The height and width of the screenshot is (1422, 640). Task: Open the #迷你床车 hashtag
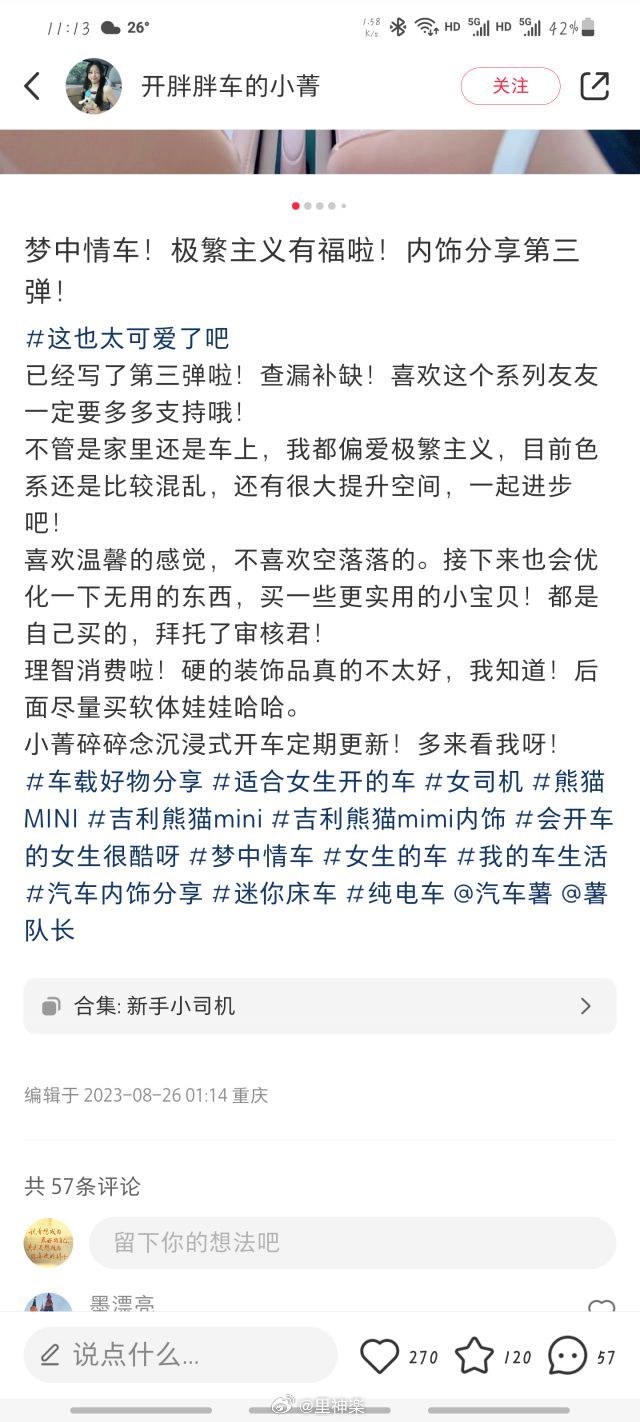click(x=274, y=893)
